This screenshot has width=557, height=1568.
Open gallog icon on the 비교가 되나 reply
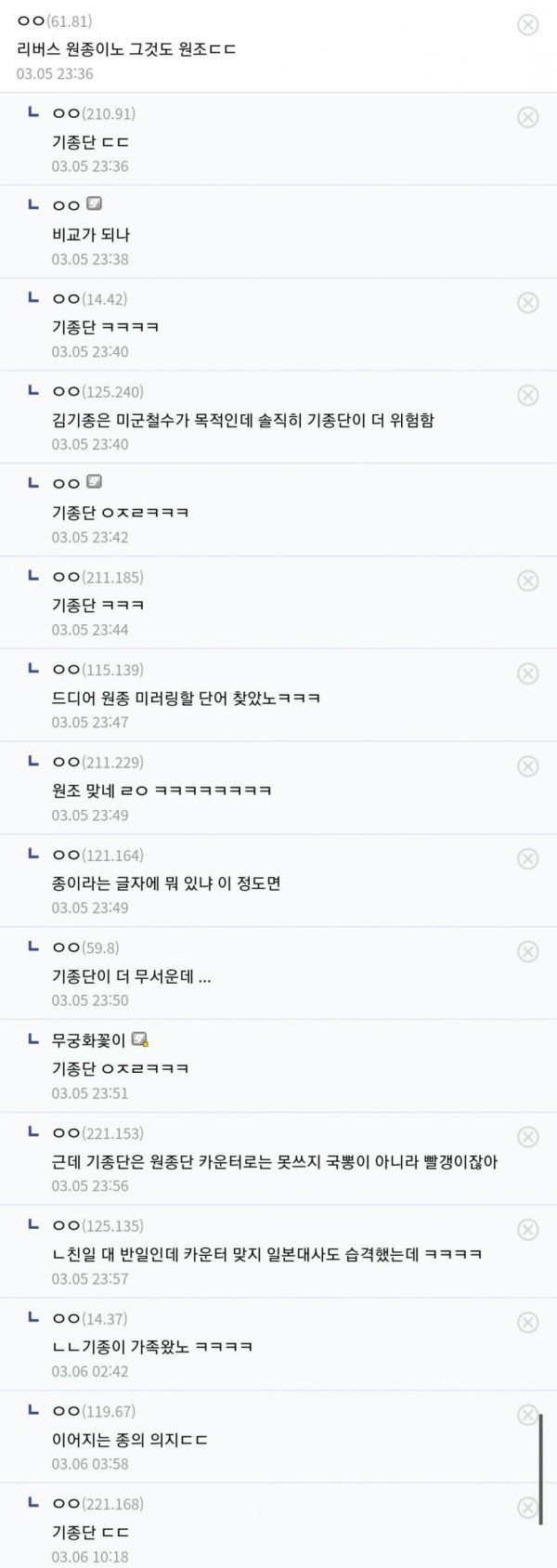[x=94, y=204]
